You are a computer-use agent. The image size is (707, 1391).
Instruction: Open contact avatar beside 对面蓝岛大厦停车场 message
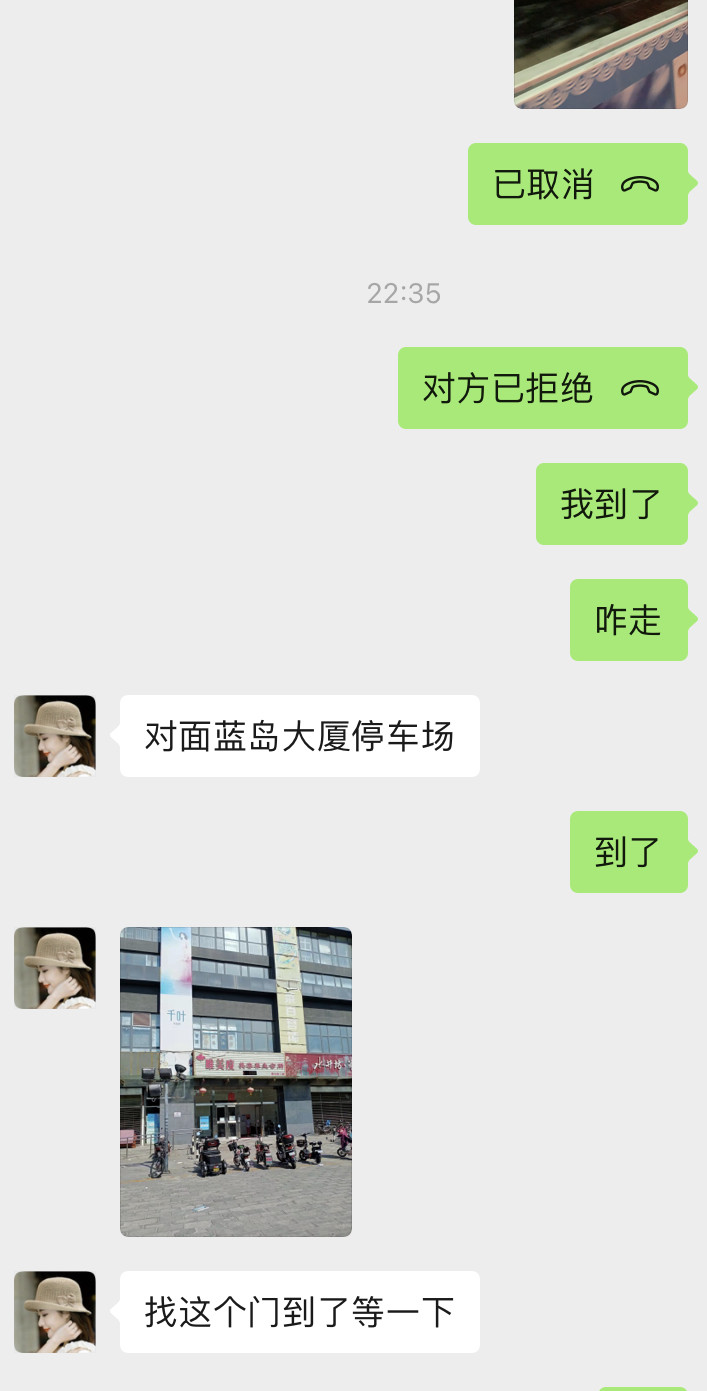click(x=55, y=736)
